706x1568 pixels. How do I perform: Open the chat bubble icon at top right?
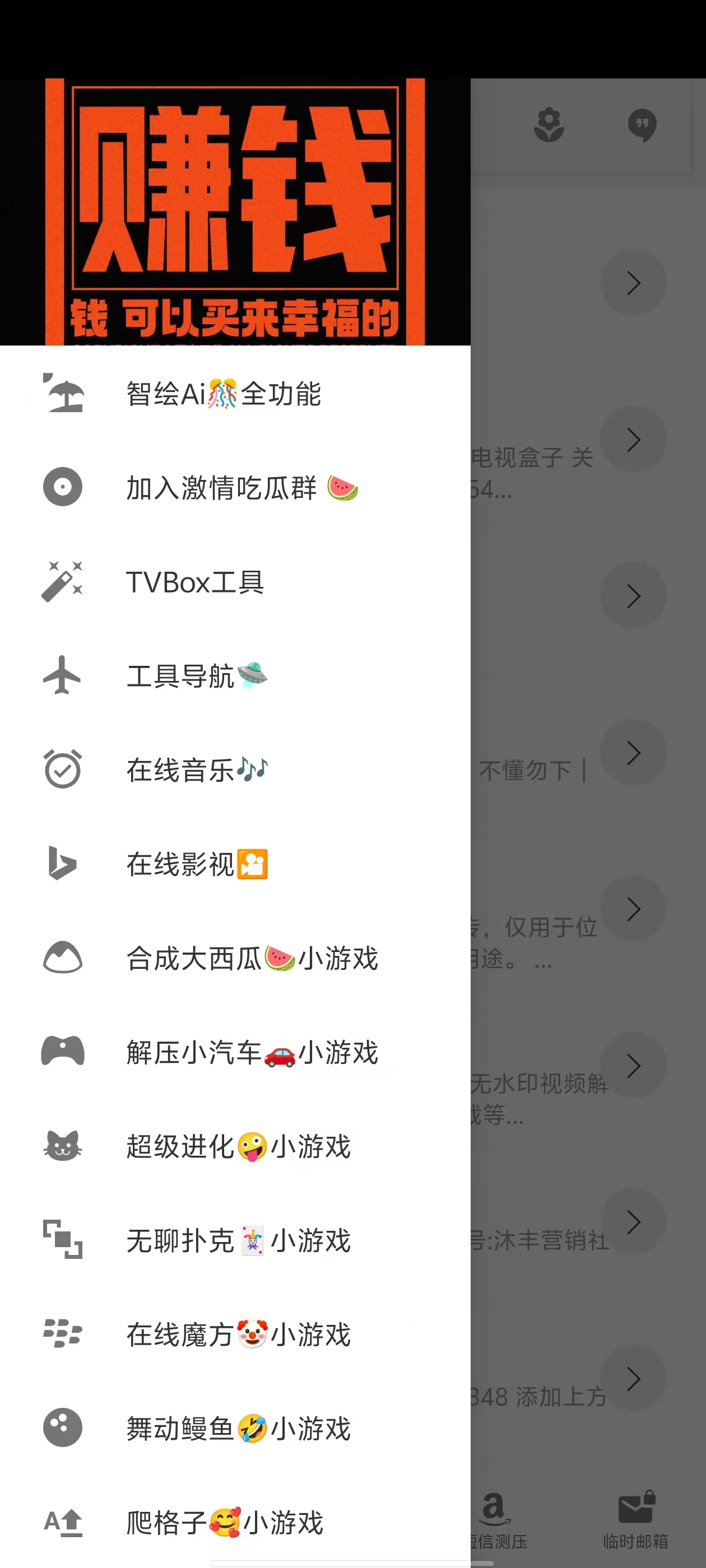(x=642, y=125)
